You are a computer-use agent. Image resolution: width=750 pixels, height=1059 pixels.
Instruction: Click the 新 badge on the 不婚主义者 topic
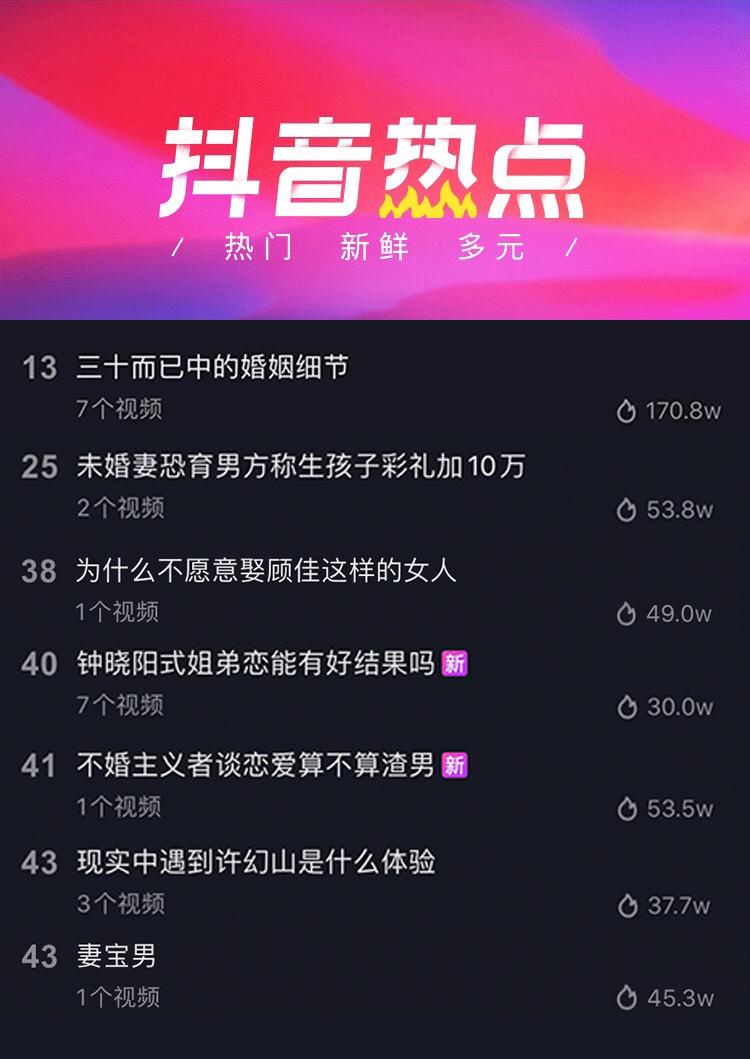(x=454, y=763)
